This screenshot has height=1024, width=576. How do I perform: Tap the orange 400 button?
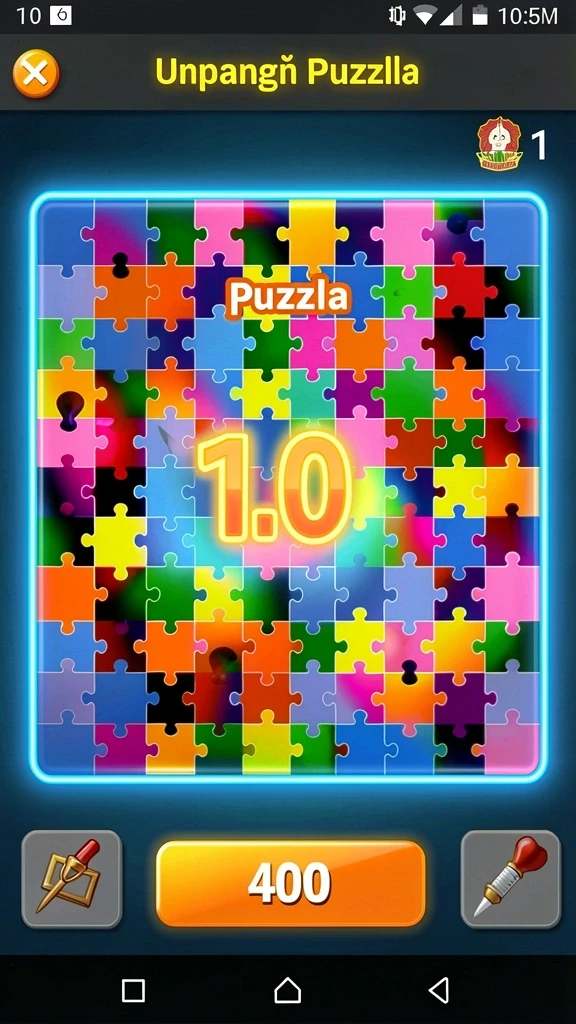(291, 883)
